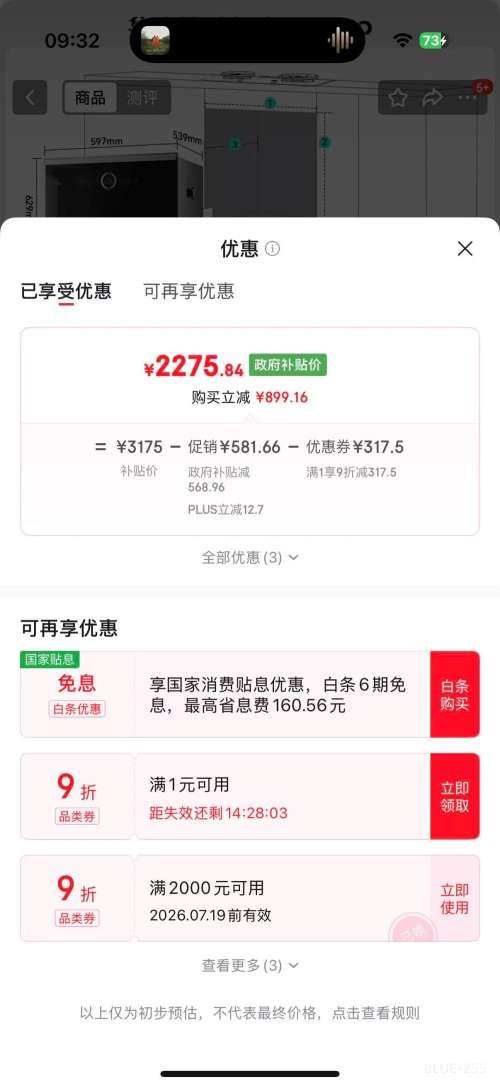Expand 查看更多 (3) coupons
The image size is (500, 1087).
[x=250, y=966]
